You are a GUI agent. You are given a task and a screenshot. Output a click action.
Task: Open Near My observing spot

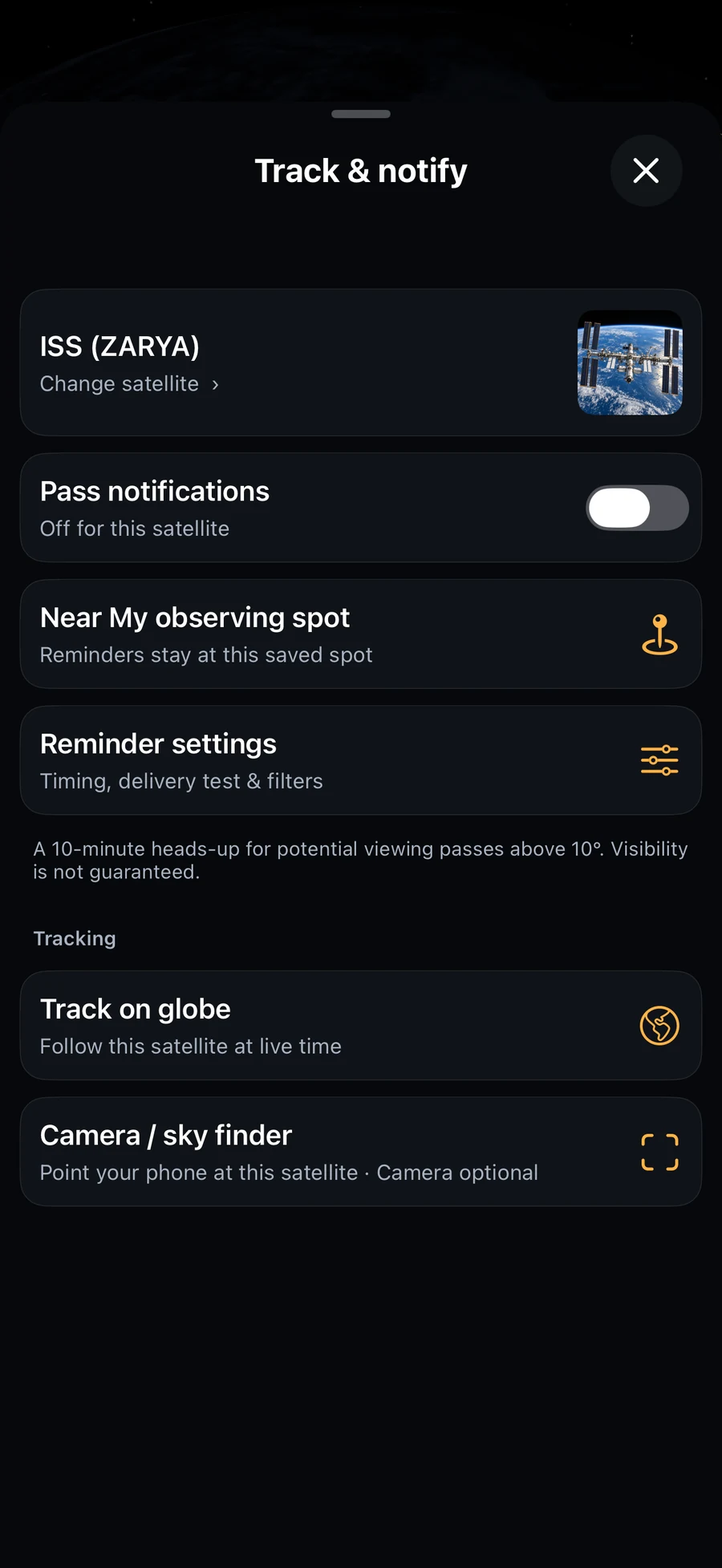[x=361, y=634]
